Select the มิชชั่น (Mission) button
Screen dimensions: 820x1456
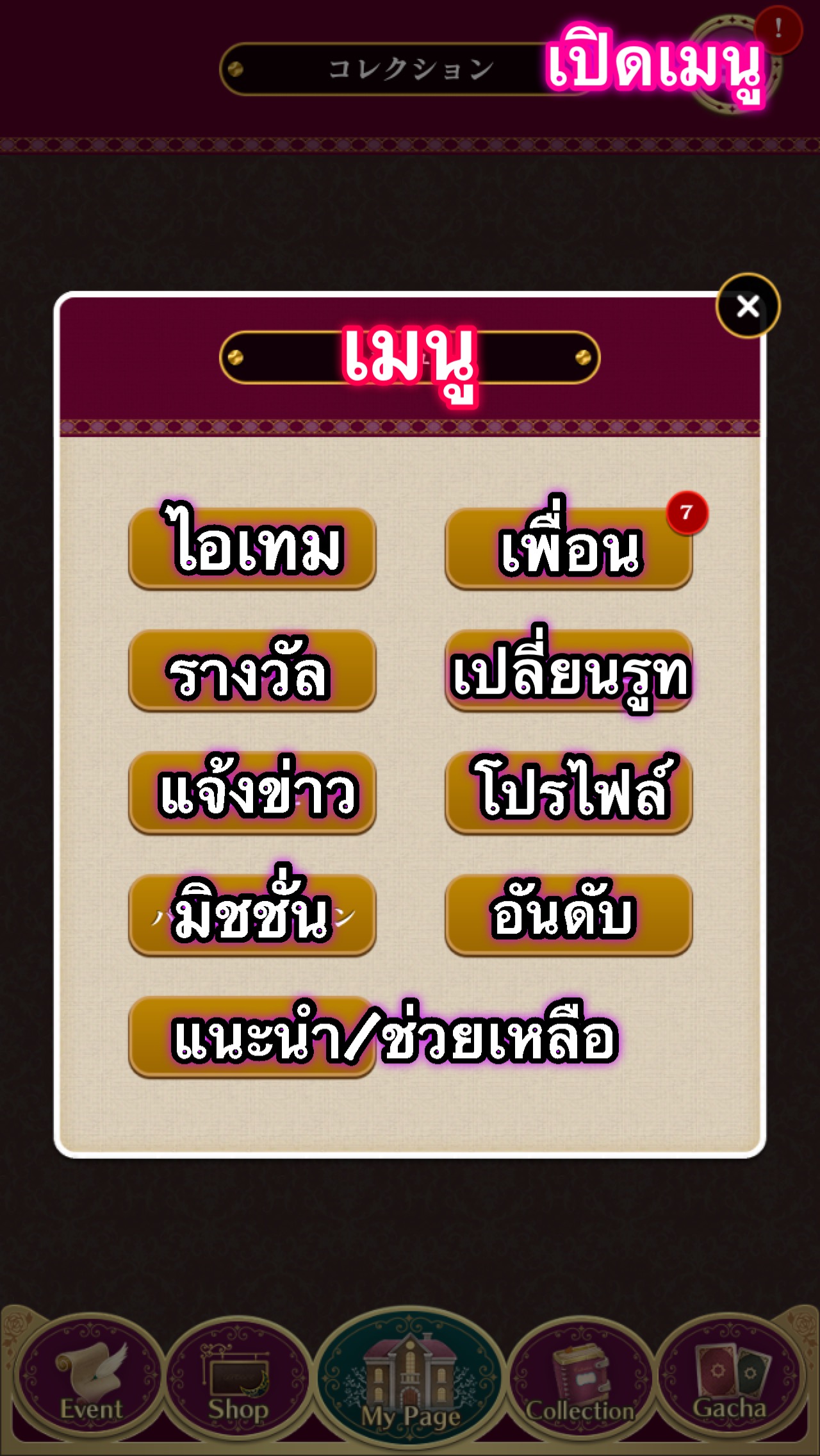[252, 915]
